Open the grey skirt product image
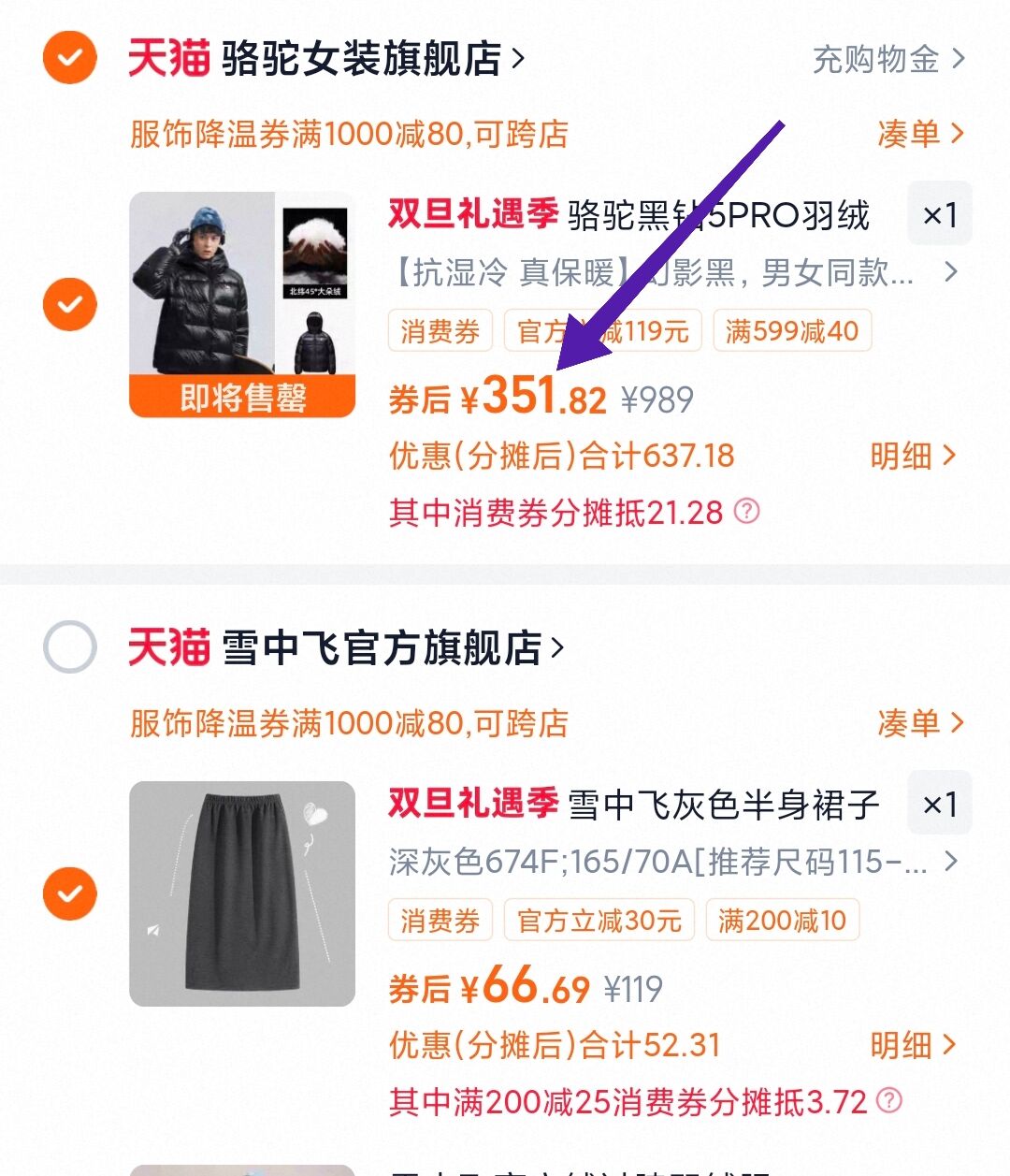1010x1176 pixels. [242, 893]
